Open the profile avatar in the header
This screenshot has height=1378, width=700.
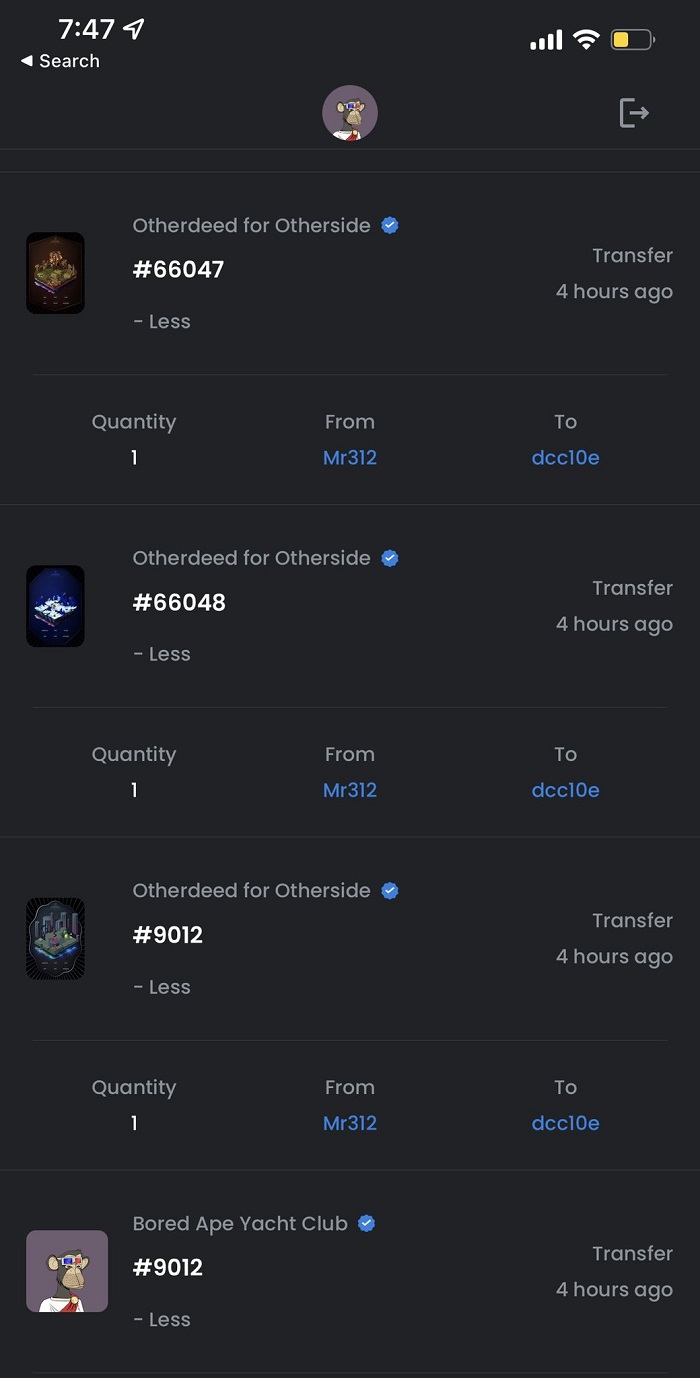(350, 113)
